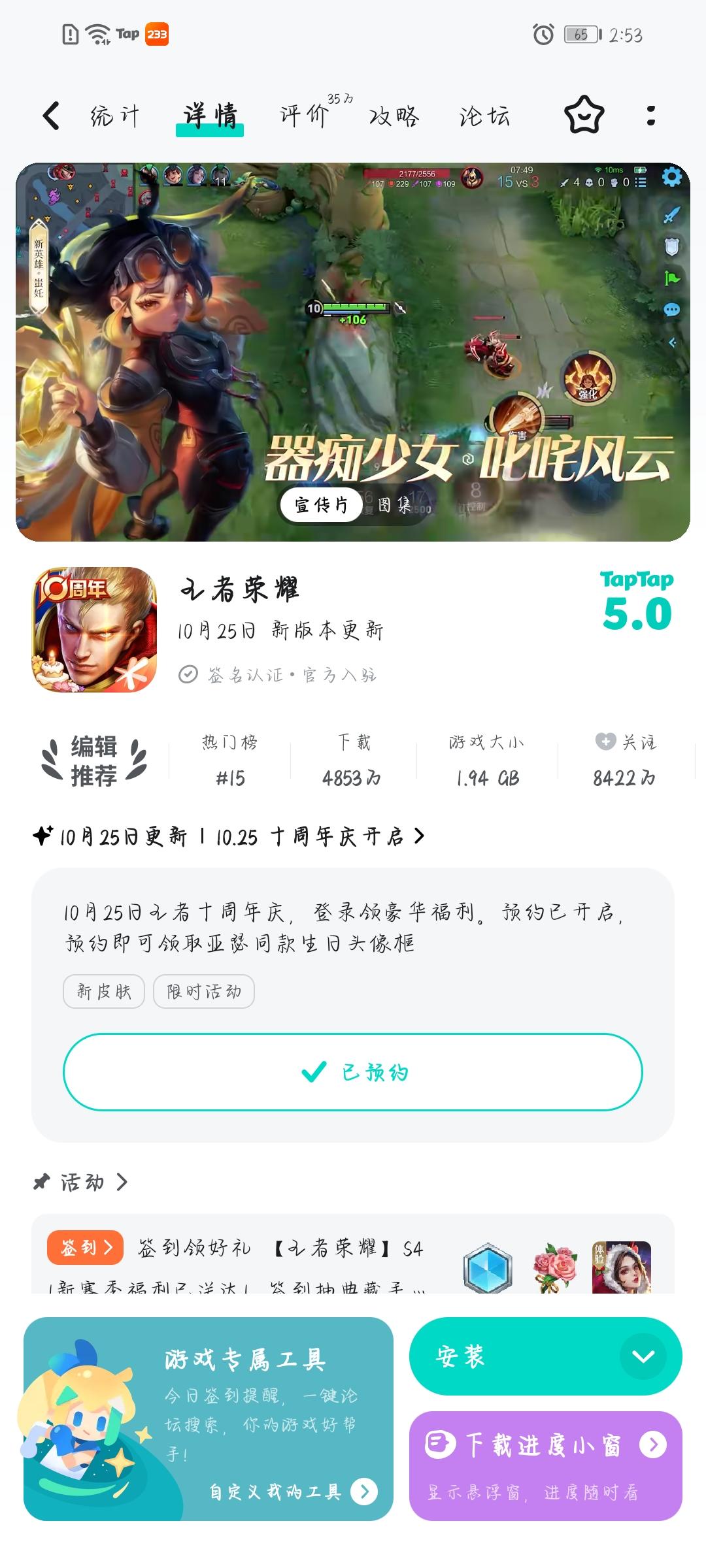This screenshot has height=1568, width=706.
Task: Open the three-dot more options icon
Action: coord(648,115)
